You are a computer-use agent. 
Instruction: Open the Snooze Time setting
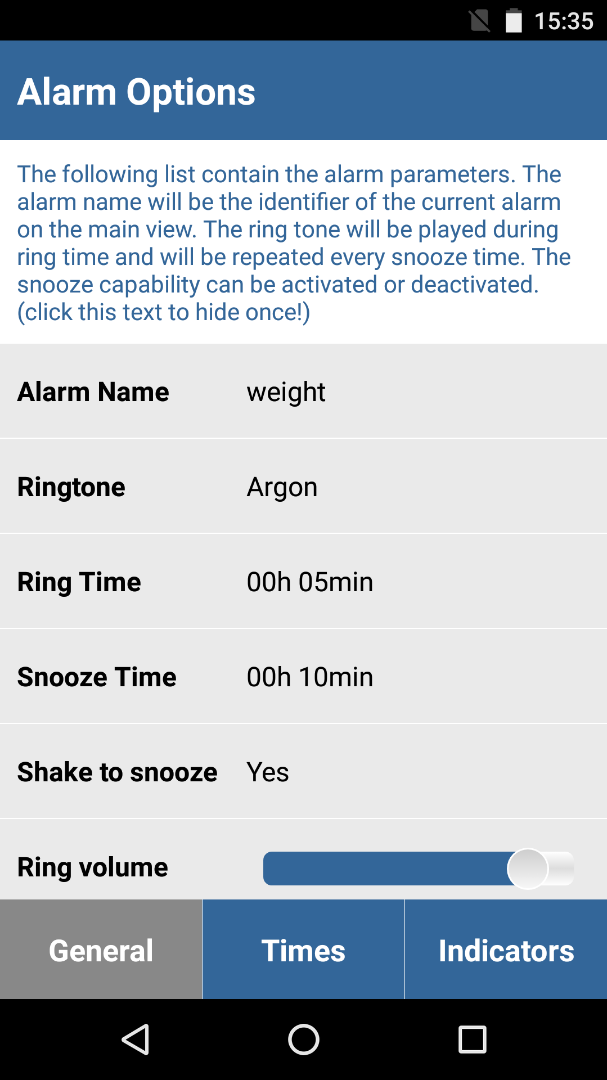coord(303,676)
